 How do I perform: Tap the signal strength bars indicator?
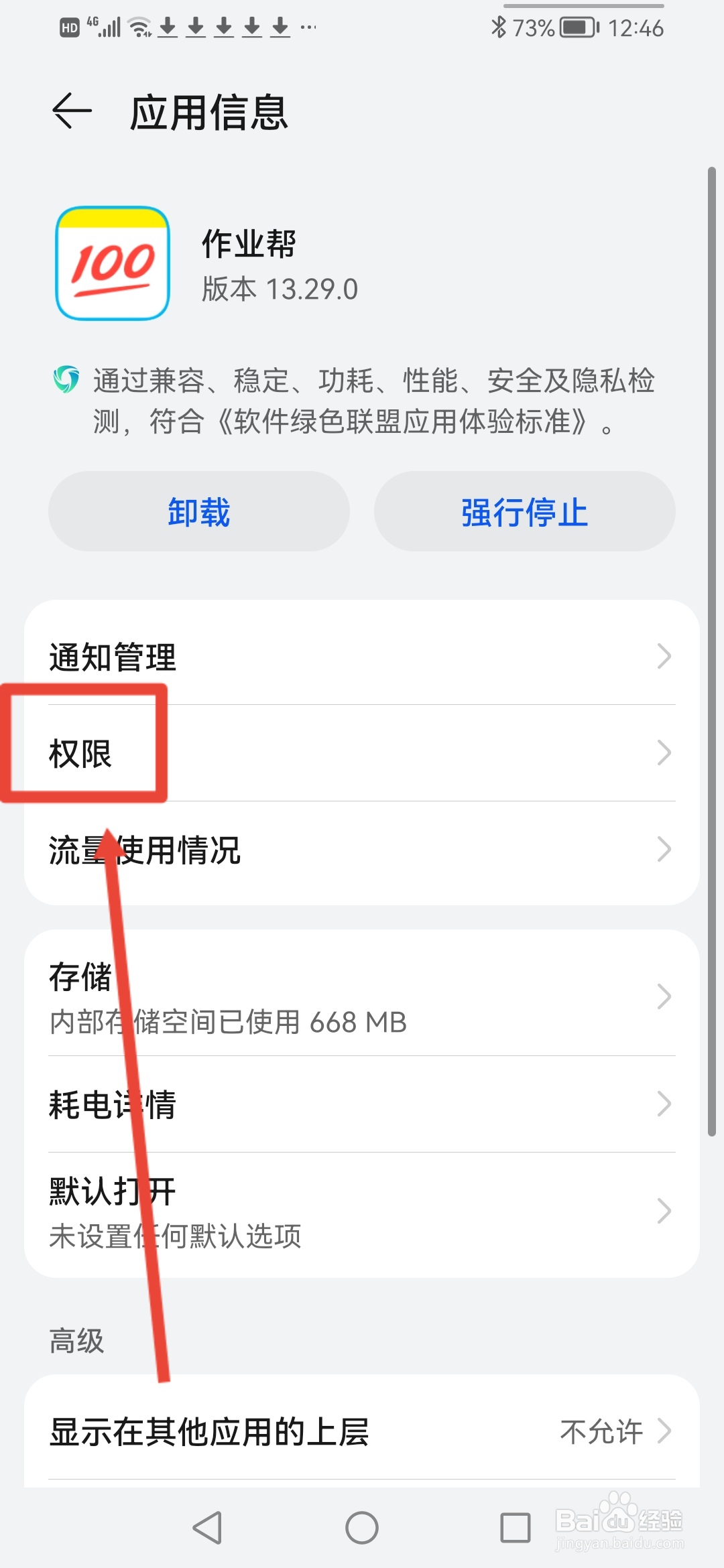point(109,27)
